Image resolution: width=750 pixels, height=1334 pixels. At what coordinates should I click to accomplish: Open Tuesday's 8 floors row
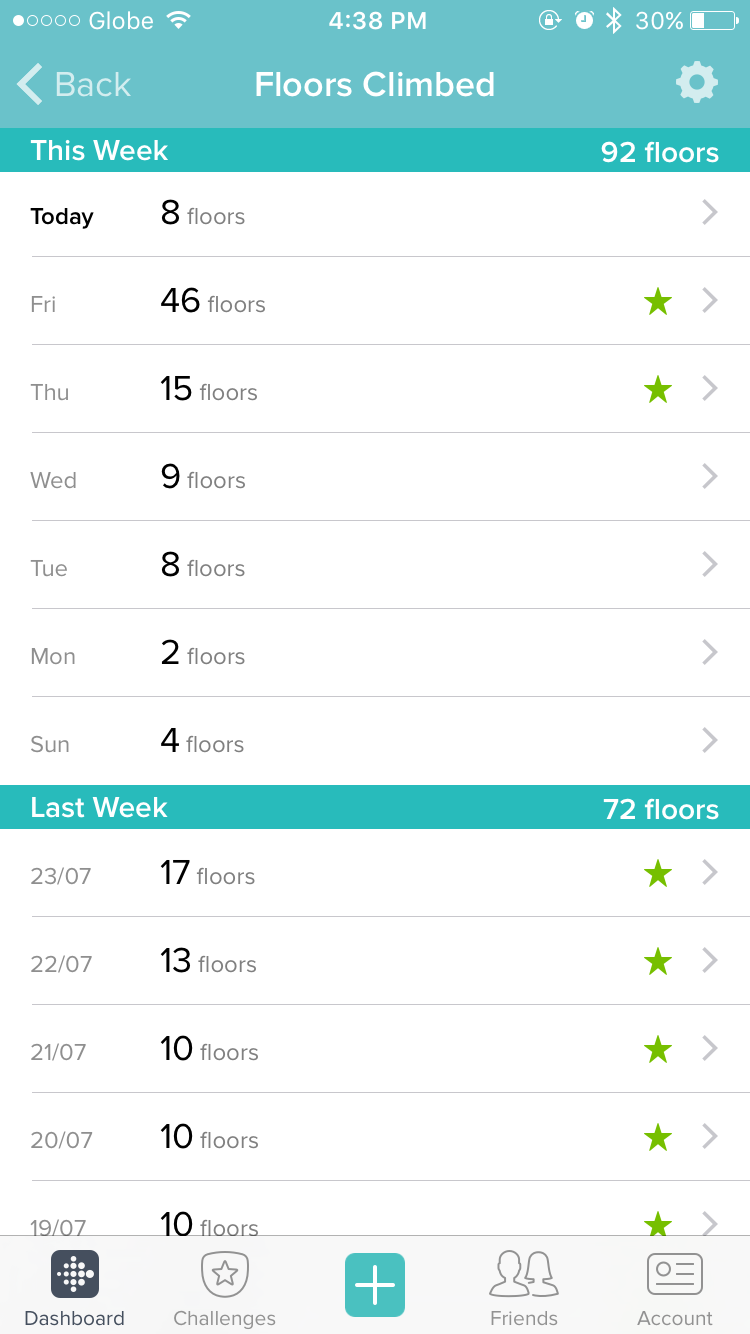click(375, 565)
